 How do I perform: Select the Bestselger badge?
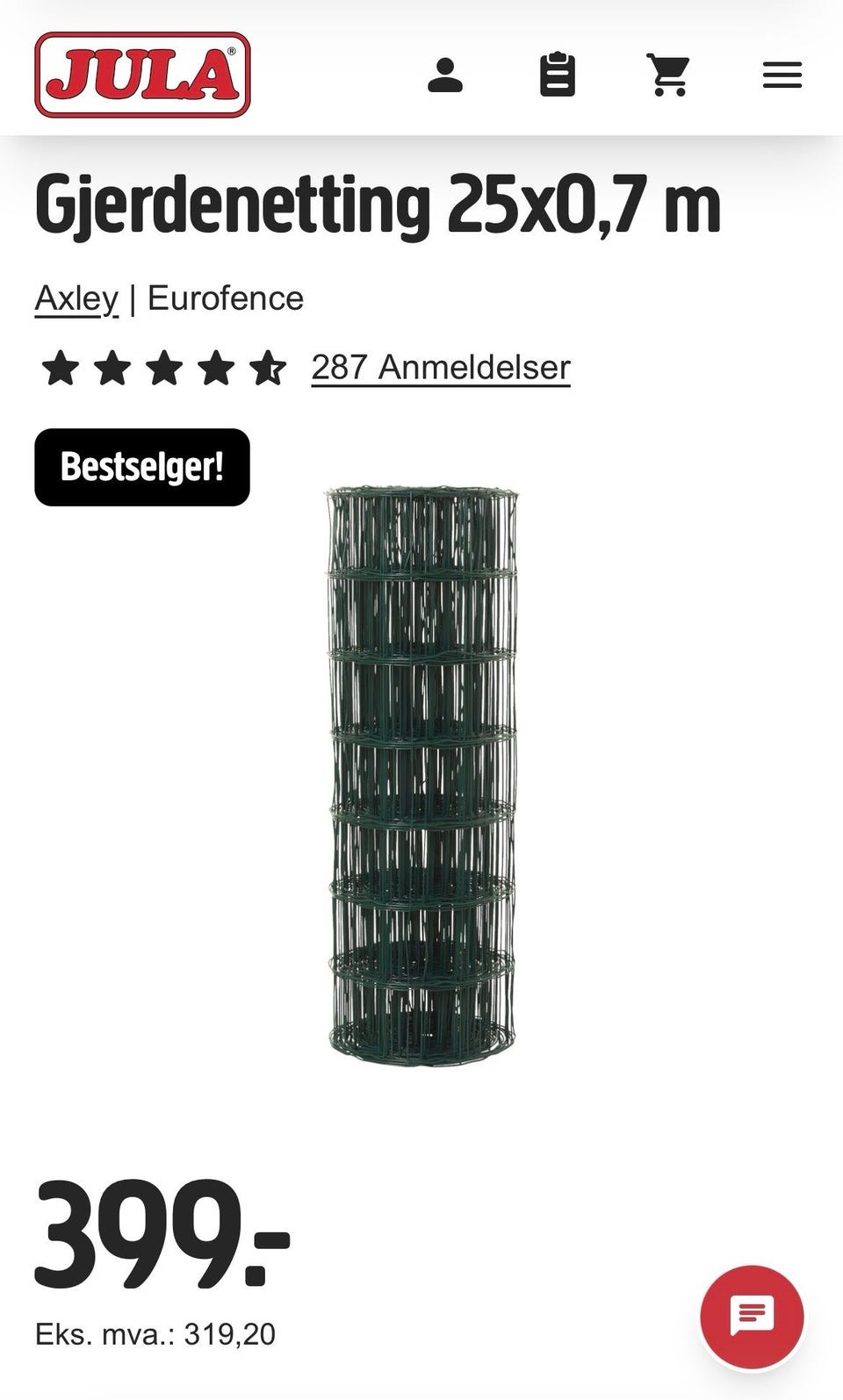(141, 466)
